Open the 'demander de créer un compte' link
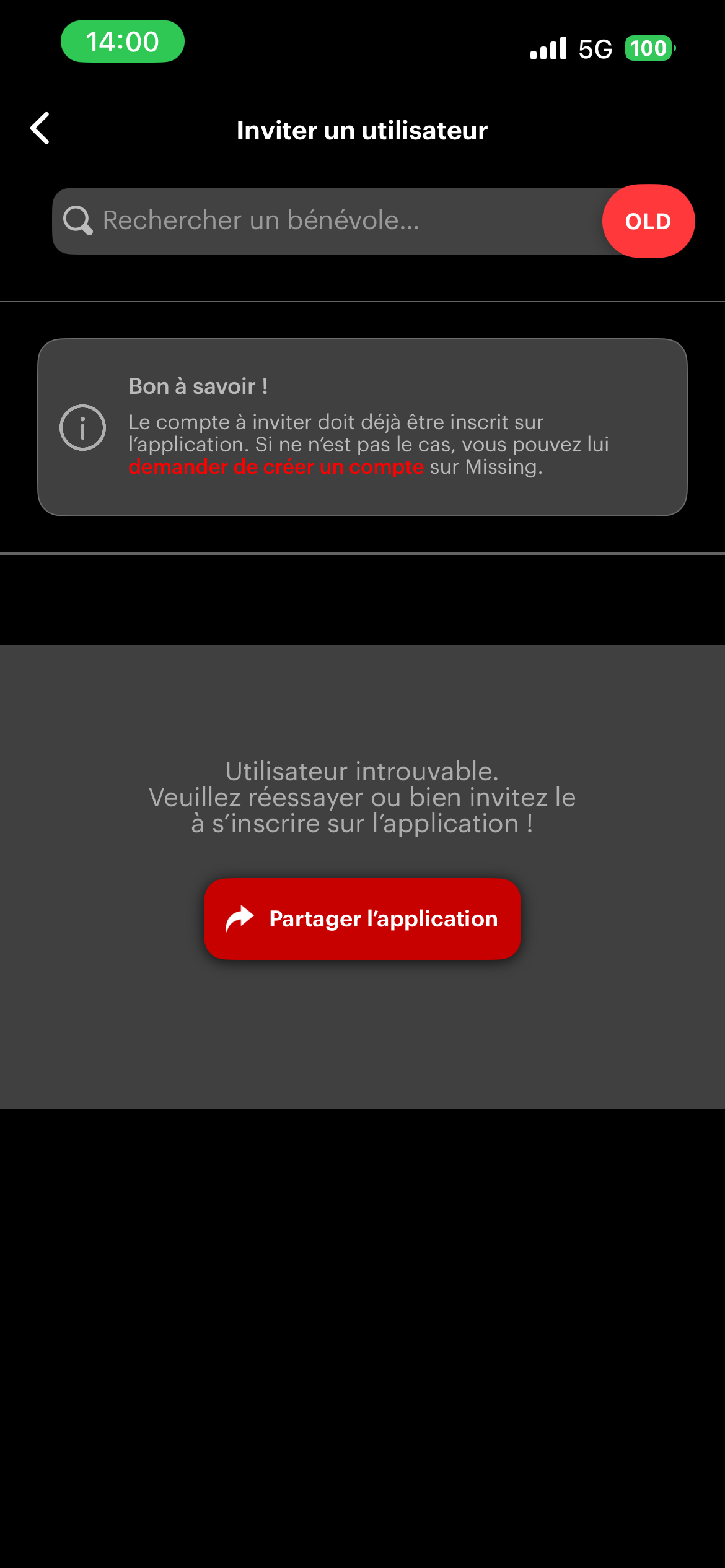The height and width of the screenshot is (1568, 725). (x=276, y=467)
